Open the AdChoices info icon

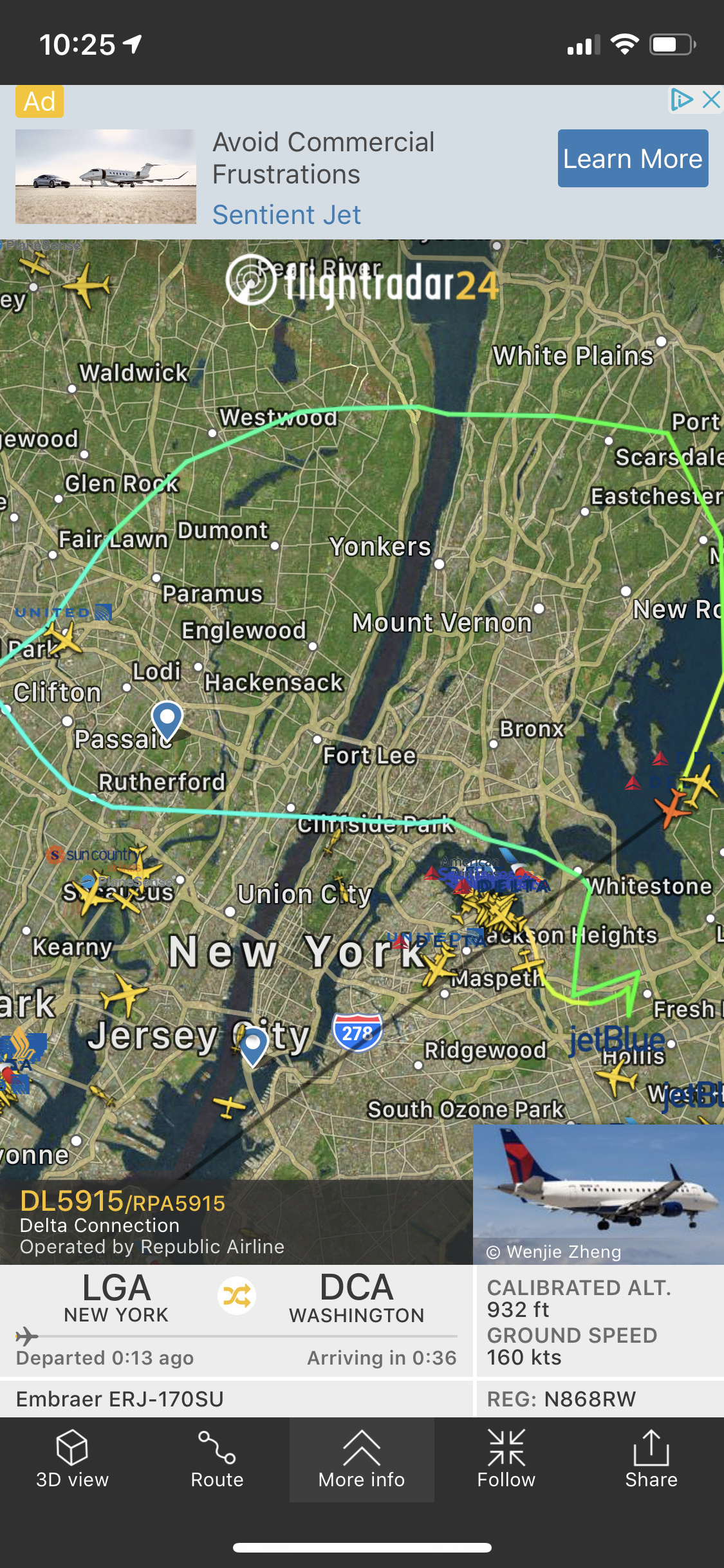tap(682, 100)
